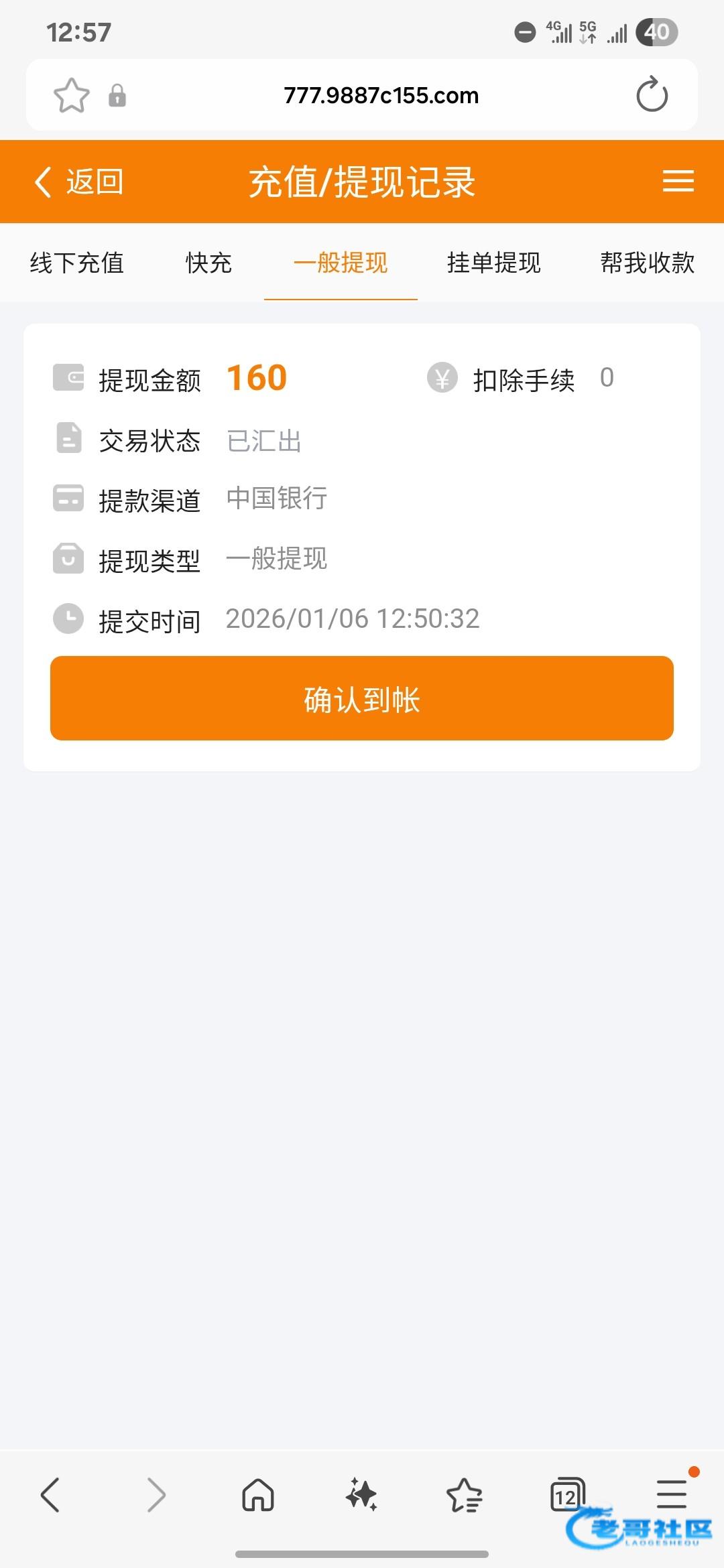Reload the page with the refresh icon
Screen dimensions: 724x1568
point(652,95)
